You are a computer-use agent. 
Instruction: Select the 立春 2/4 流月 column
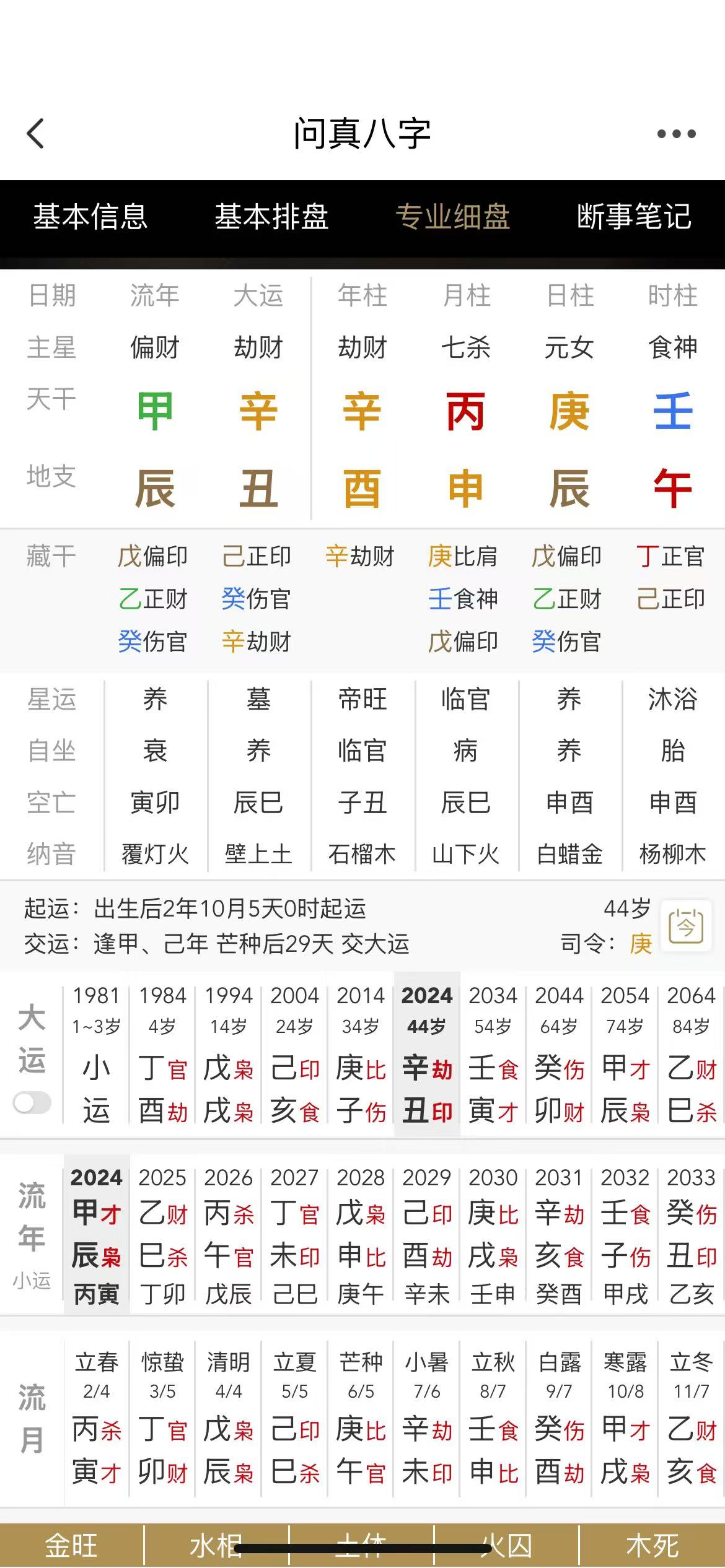[96, 1406]
